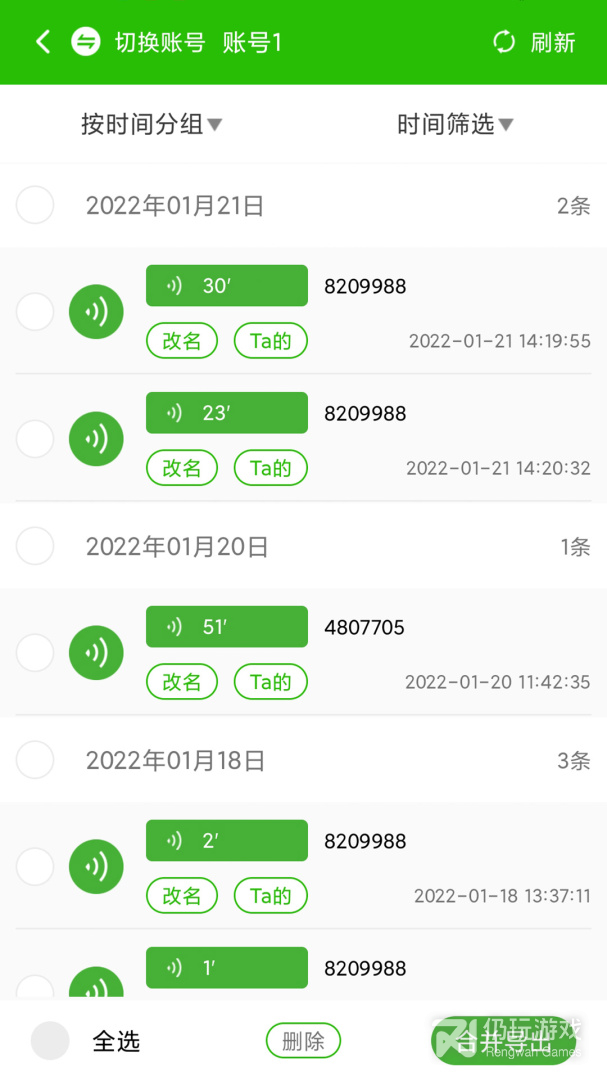Rename the 4807705 recording via 改名
Viewport: 607px width, 1080px height.
tap(182, 682)
